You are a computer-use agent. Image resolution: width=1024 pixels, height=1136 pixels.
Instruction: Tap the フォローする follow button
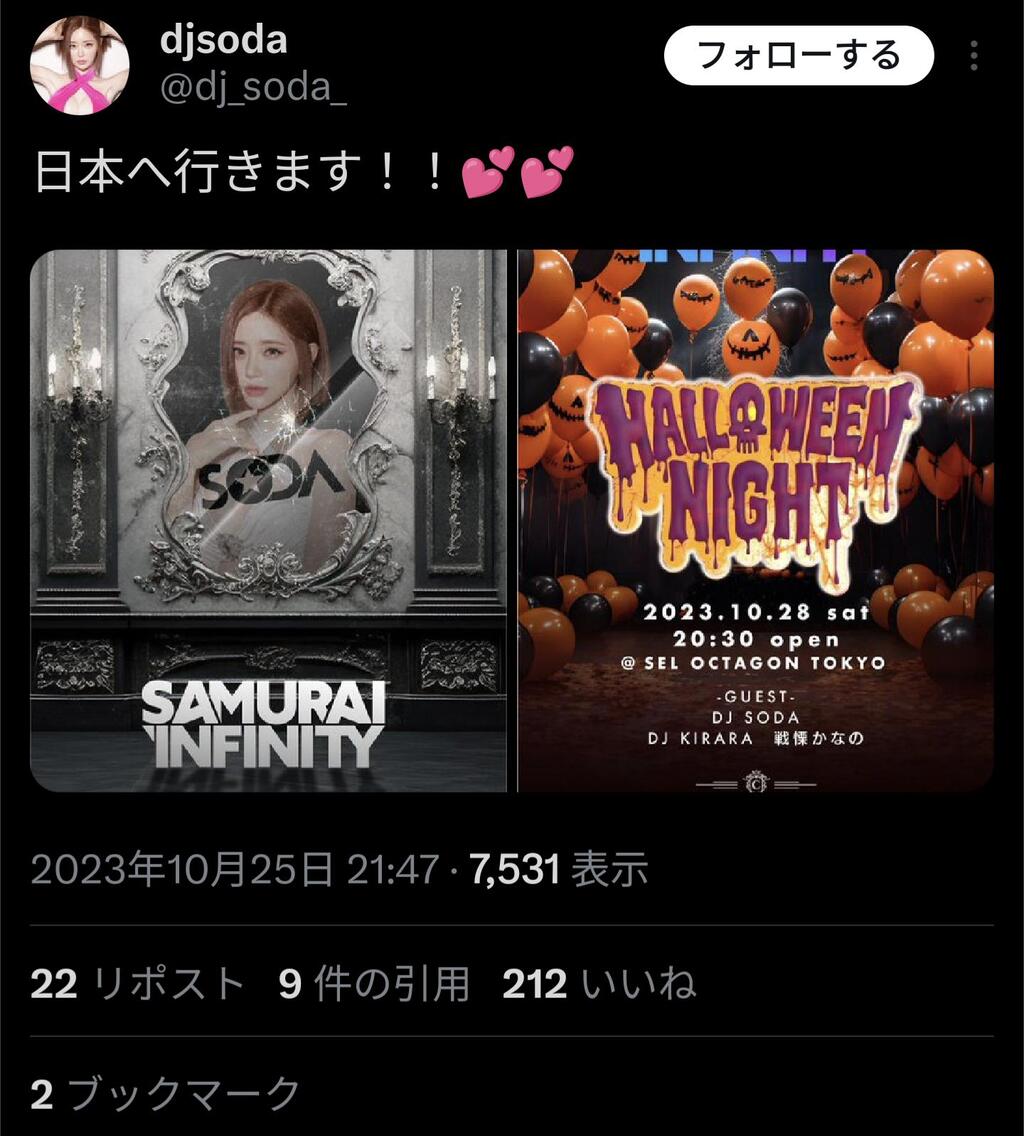point(799,56)
